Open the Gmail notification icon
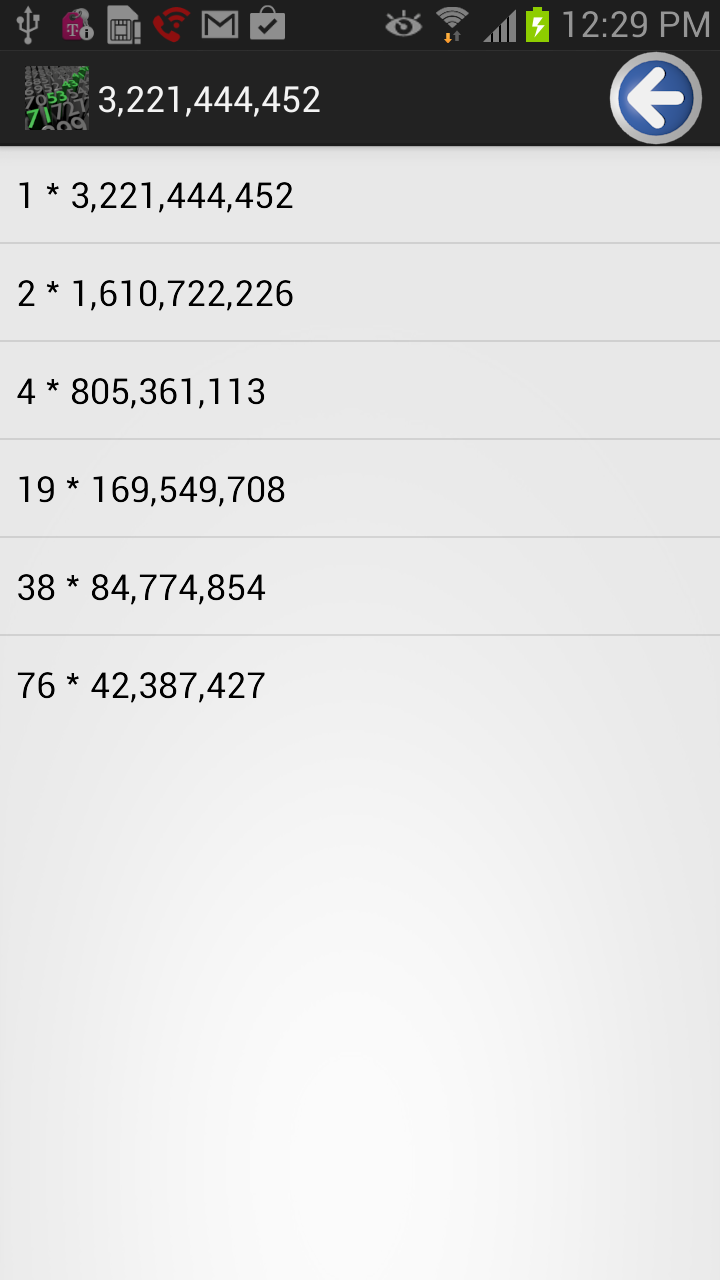This screenshot has width=720, height=1280. tap(222, 23)
